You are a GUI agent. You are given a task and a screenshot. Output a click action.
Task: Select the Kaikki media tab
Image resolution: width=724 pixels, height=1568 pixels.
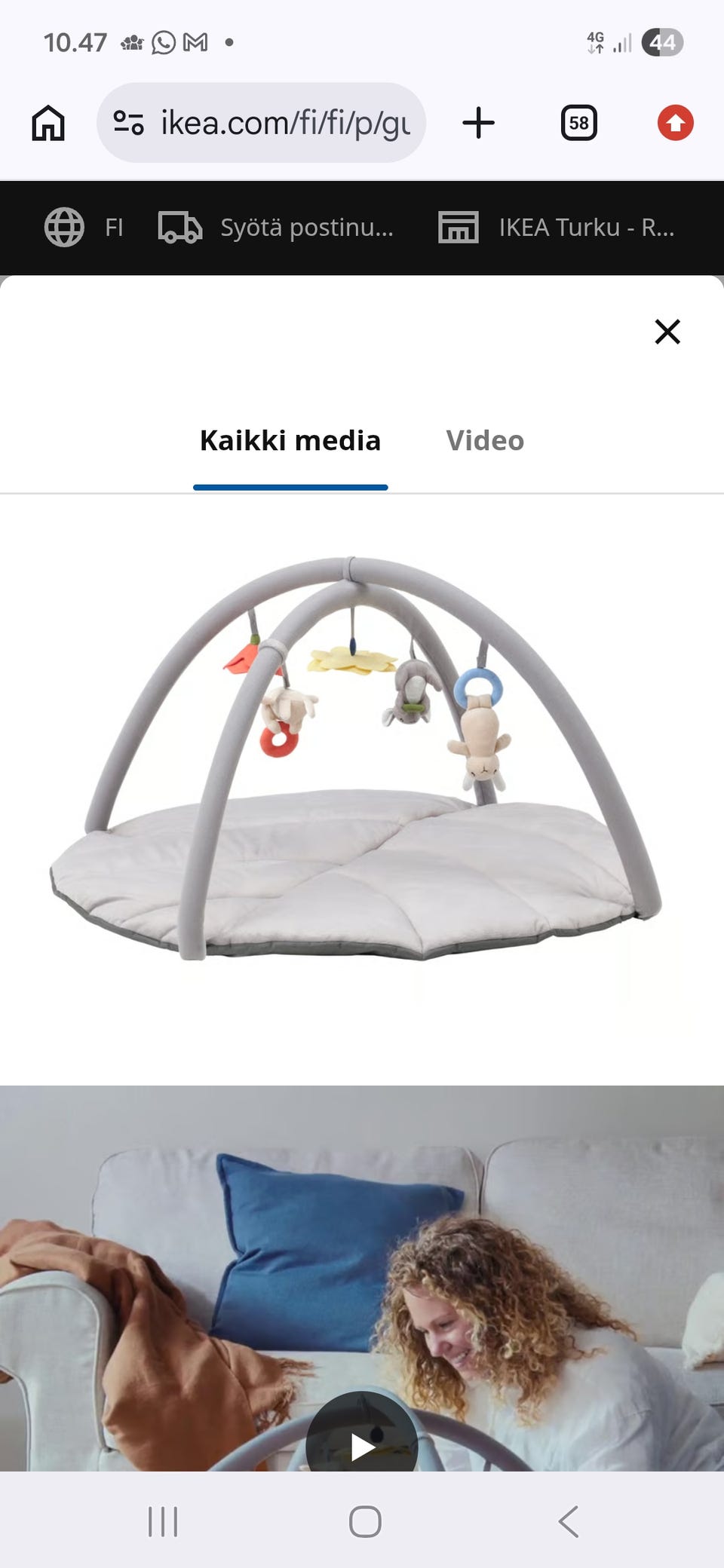(x=290, y=441)
